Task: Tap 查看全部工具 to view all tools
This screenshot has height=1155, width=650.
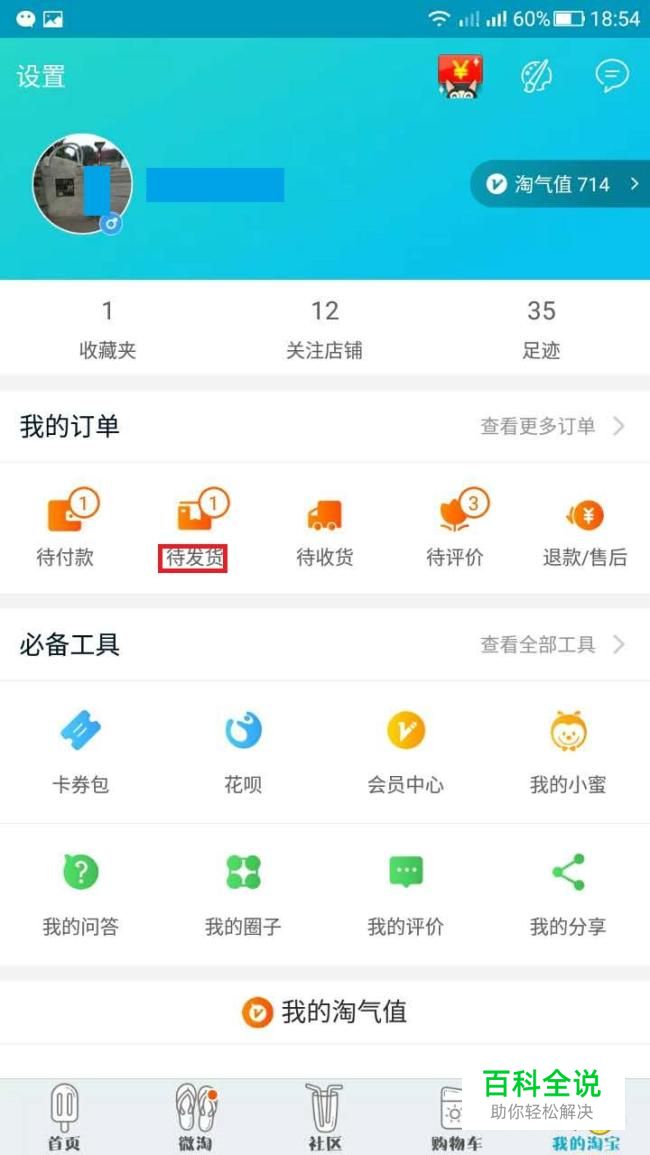Action: click(553, 645)
